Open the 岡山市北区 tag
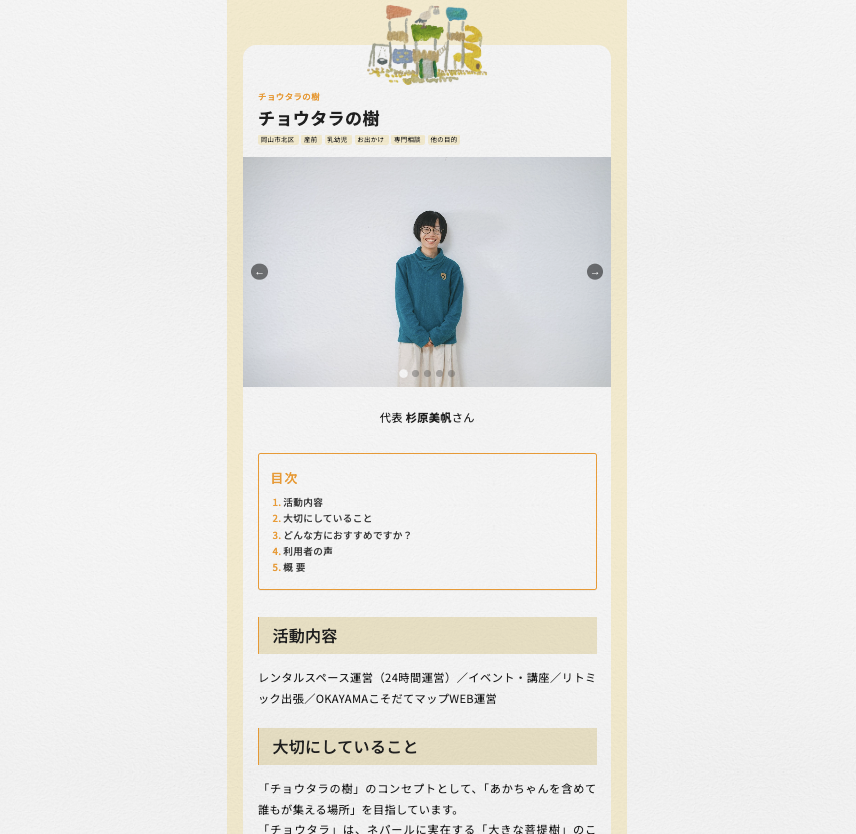Screen dimensions: 856x834 (278, 140)
